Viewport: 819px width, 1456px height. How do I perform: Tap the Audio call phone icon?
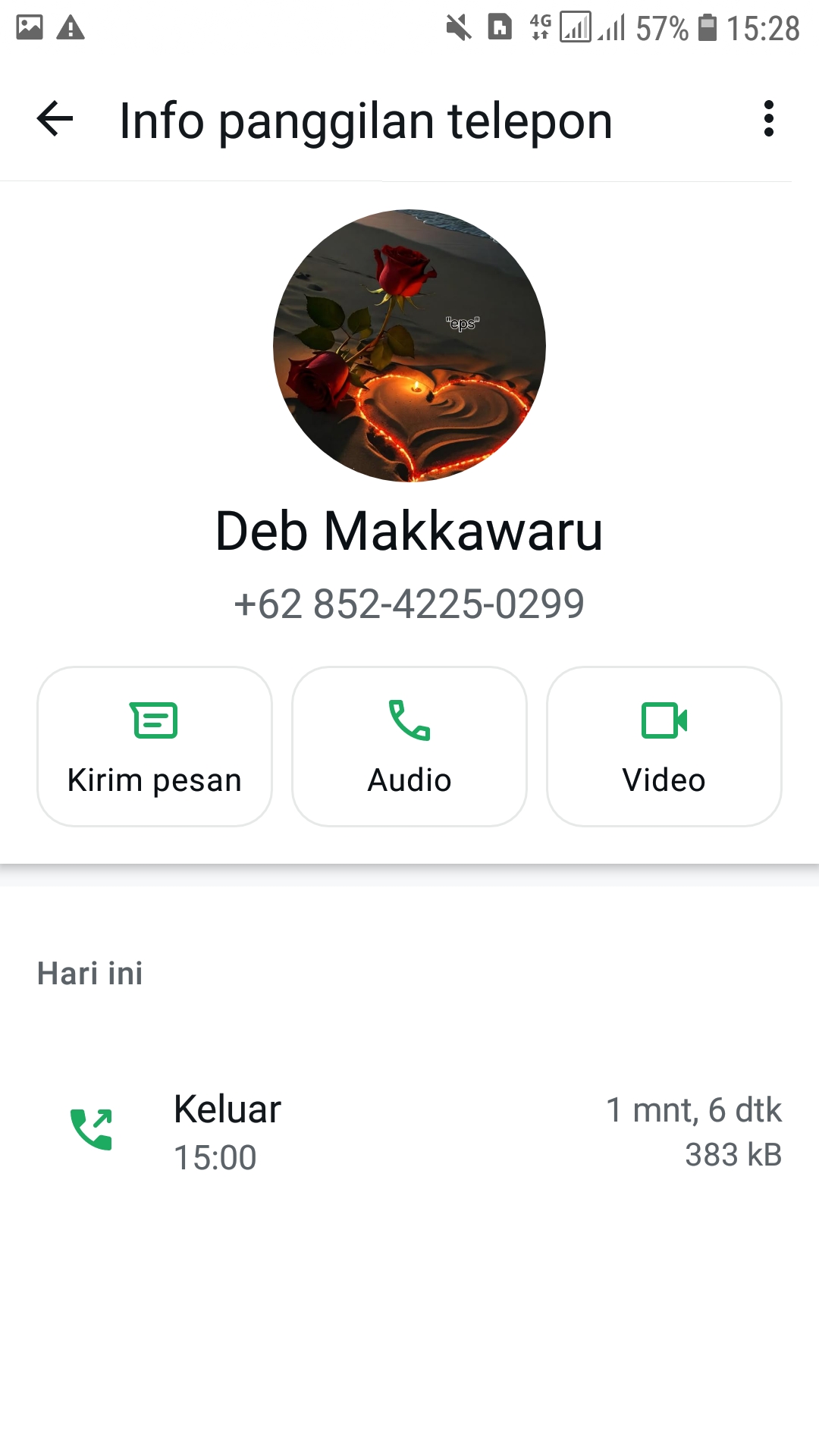(x=409, y=722)
